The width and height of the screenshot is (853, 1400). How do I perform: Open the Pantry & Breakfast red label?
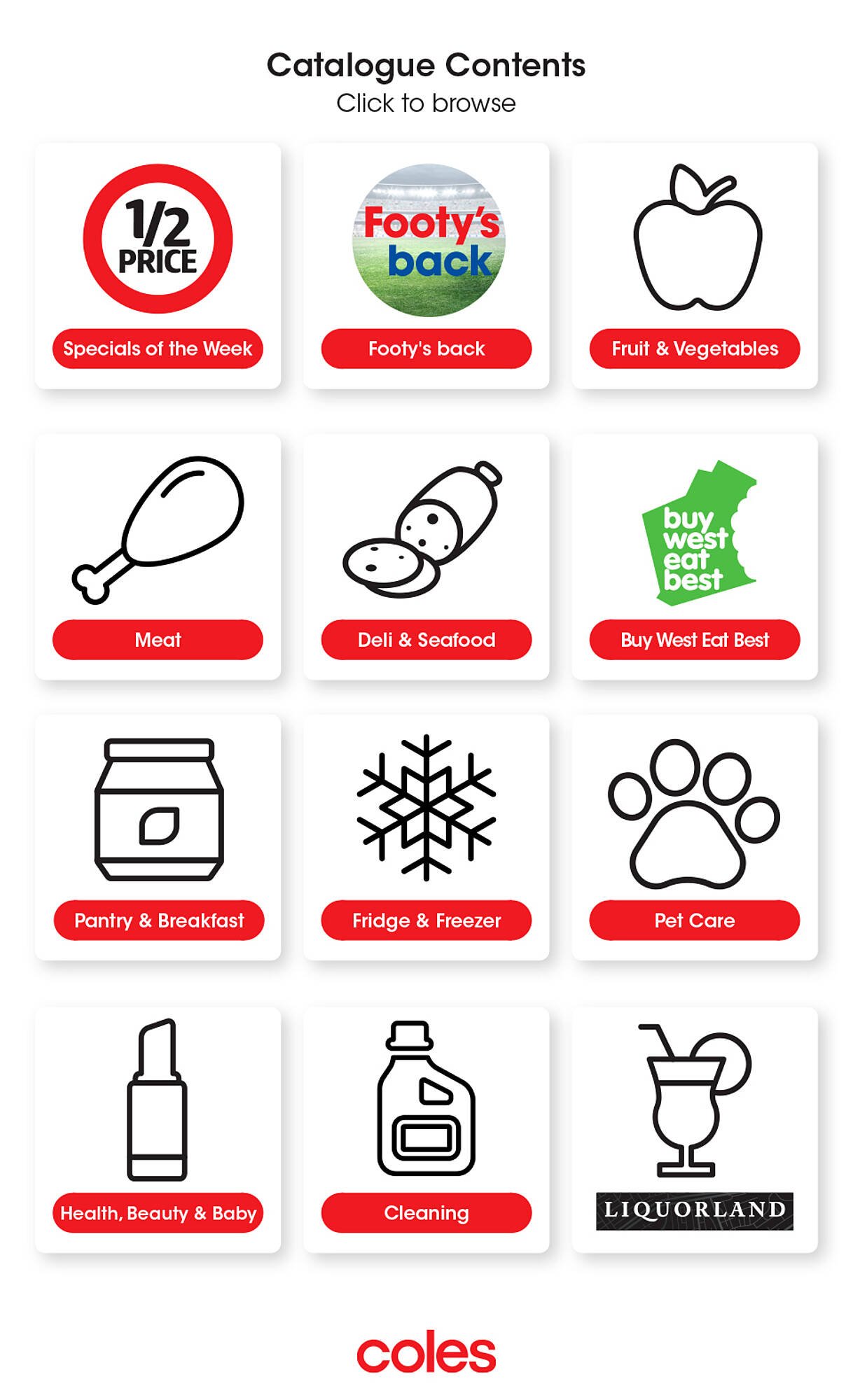coord(158,922)
